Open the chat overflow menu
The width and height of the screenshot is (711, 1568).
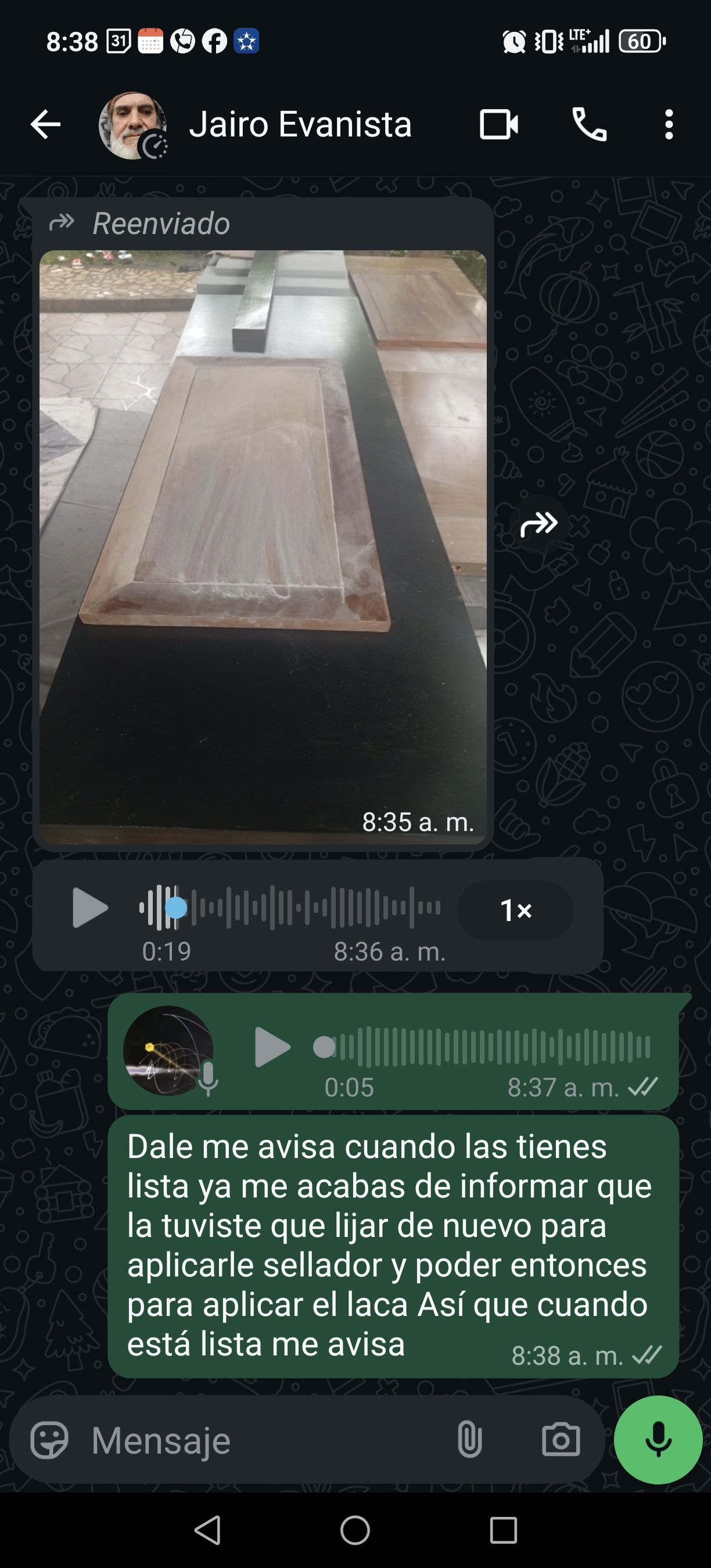click(669, 125)
